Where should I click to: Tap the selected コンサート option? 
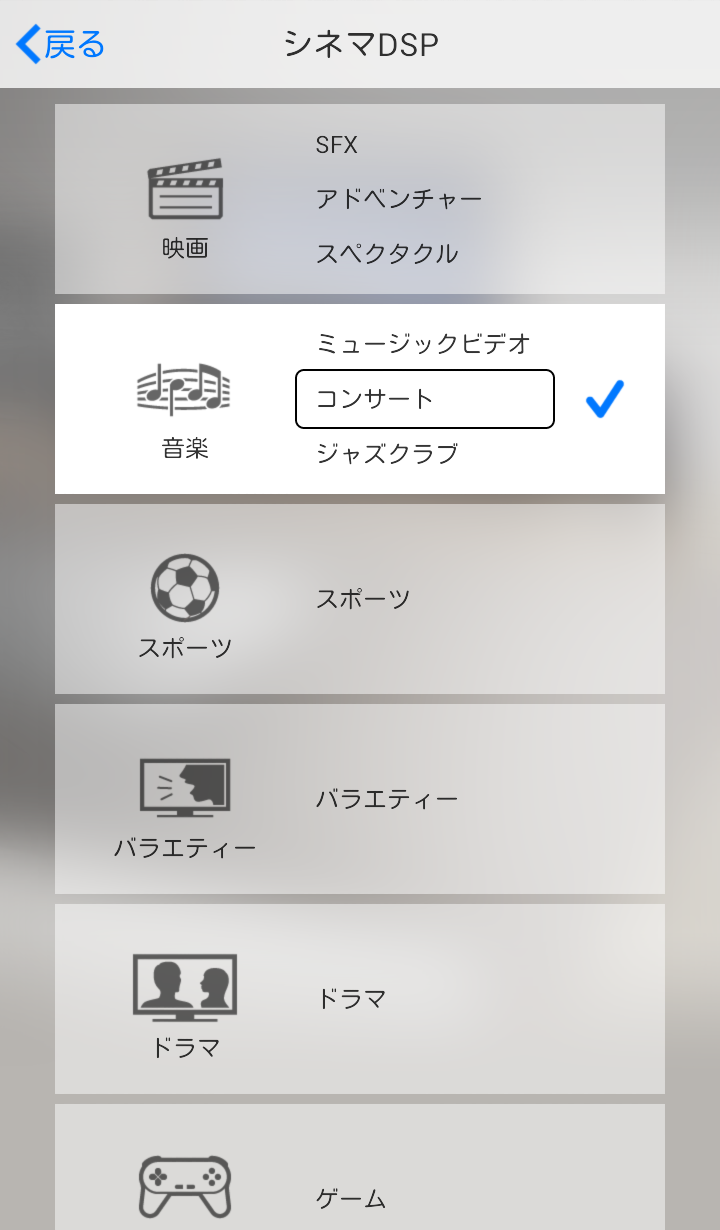point(424,399)
